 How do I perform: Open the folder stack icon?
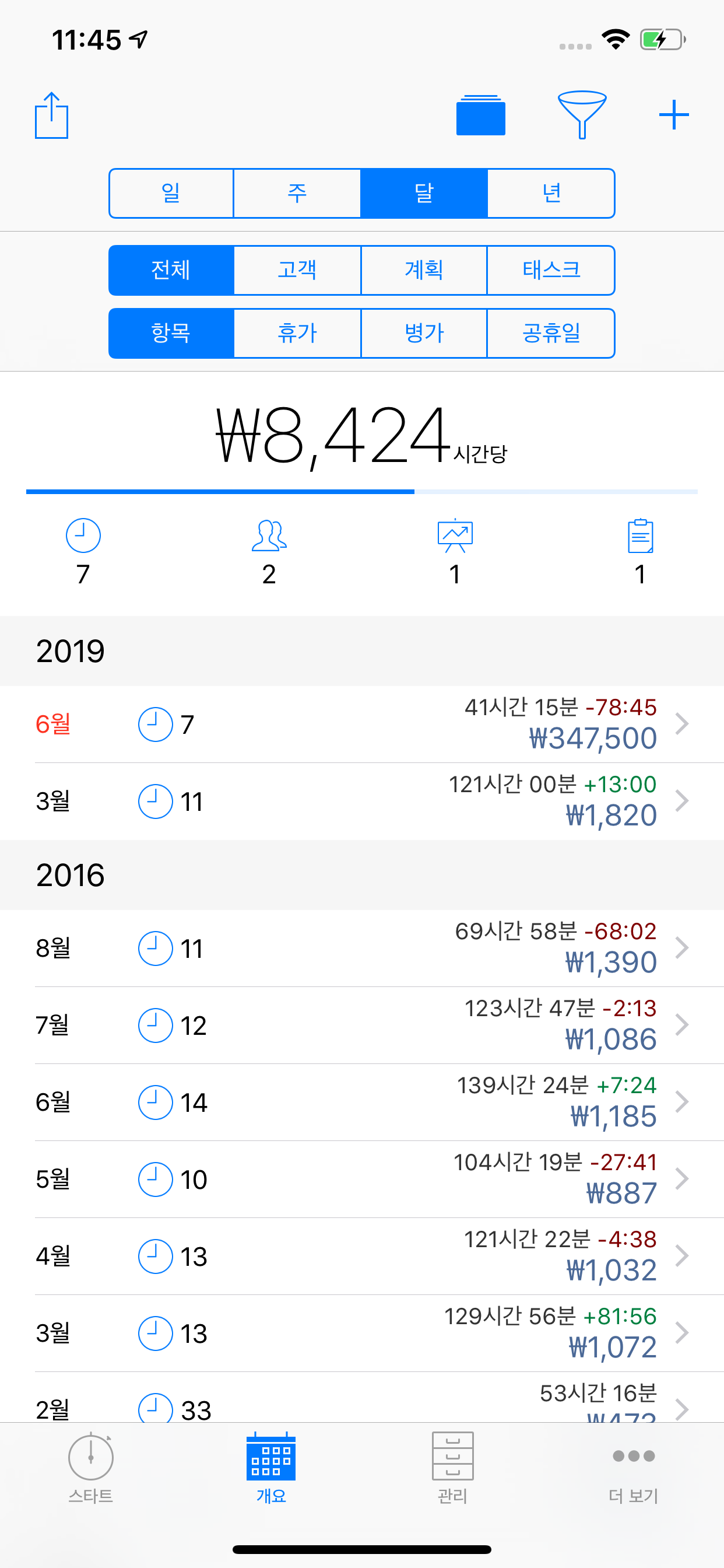[x=481, y=115]
